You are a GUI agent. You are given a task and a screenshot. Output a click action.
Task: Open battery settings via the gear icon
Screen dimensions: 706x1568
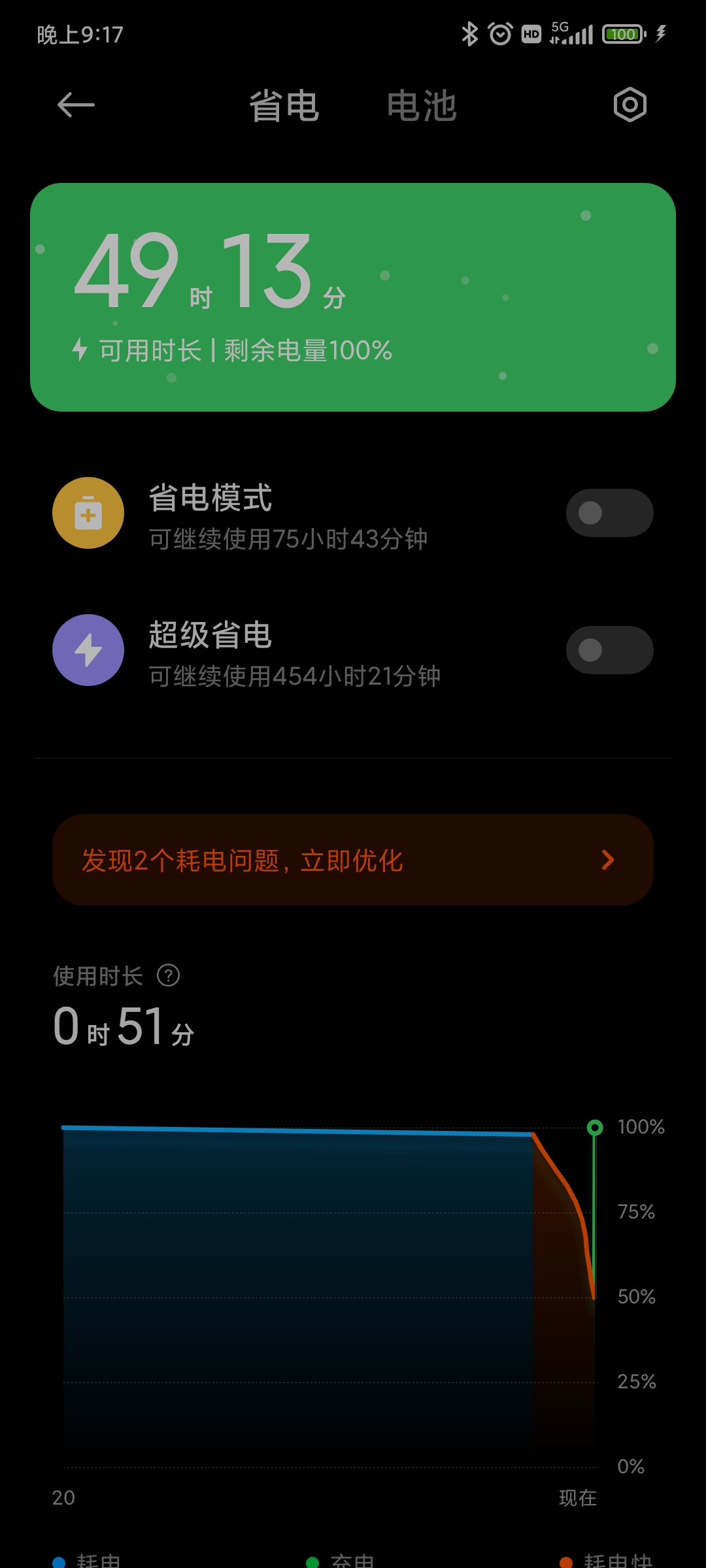pyautogui.click(x=630, y=105)
